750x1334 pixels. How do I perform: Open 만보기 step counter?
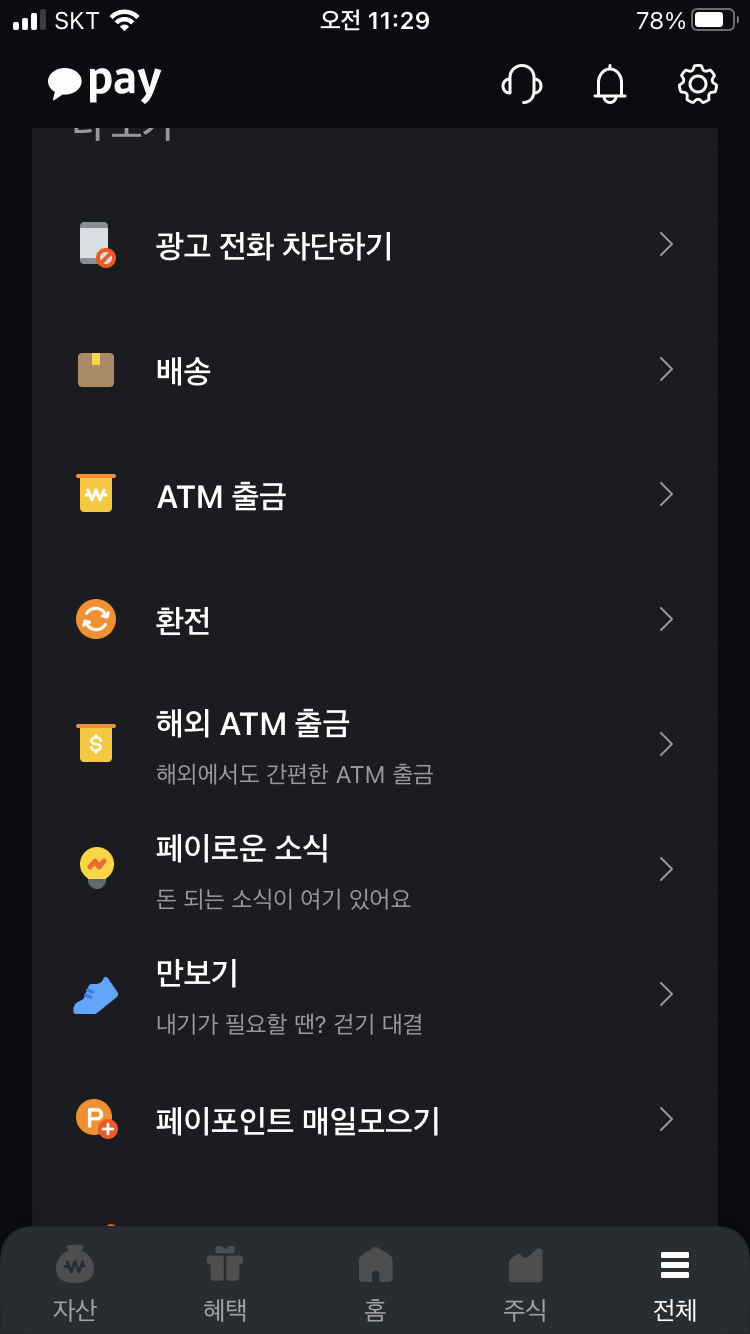click(x=375, y=995)
